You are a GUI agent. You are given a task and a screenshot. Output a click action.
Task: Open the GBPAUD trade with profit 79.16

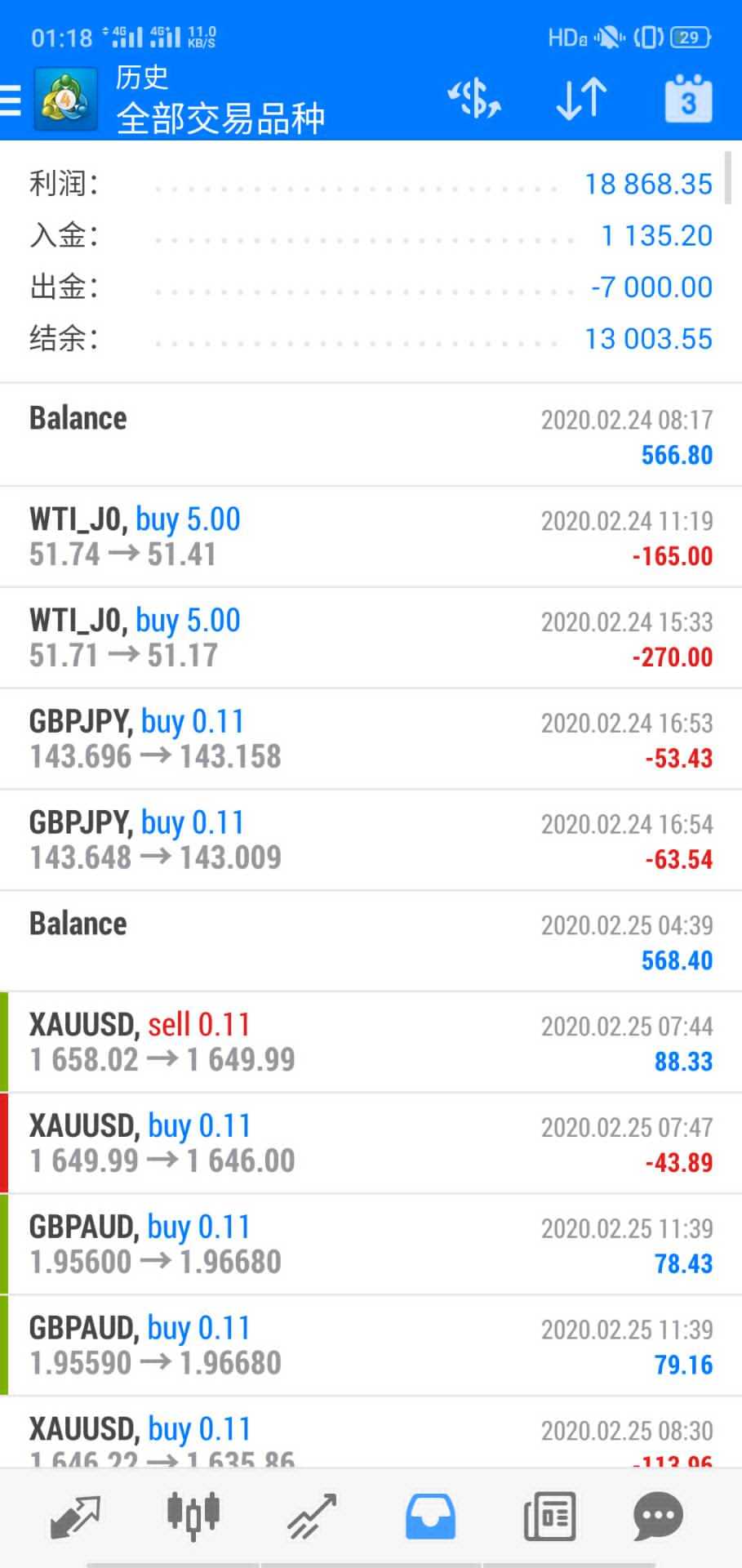pos(371,1346)
